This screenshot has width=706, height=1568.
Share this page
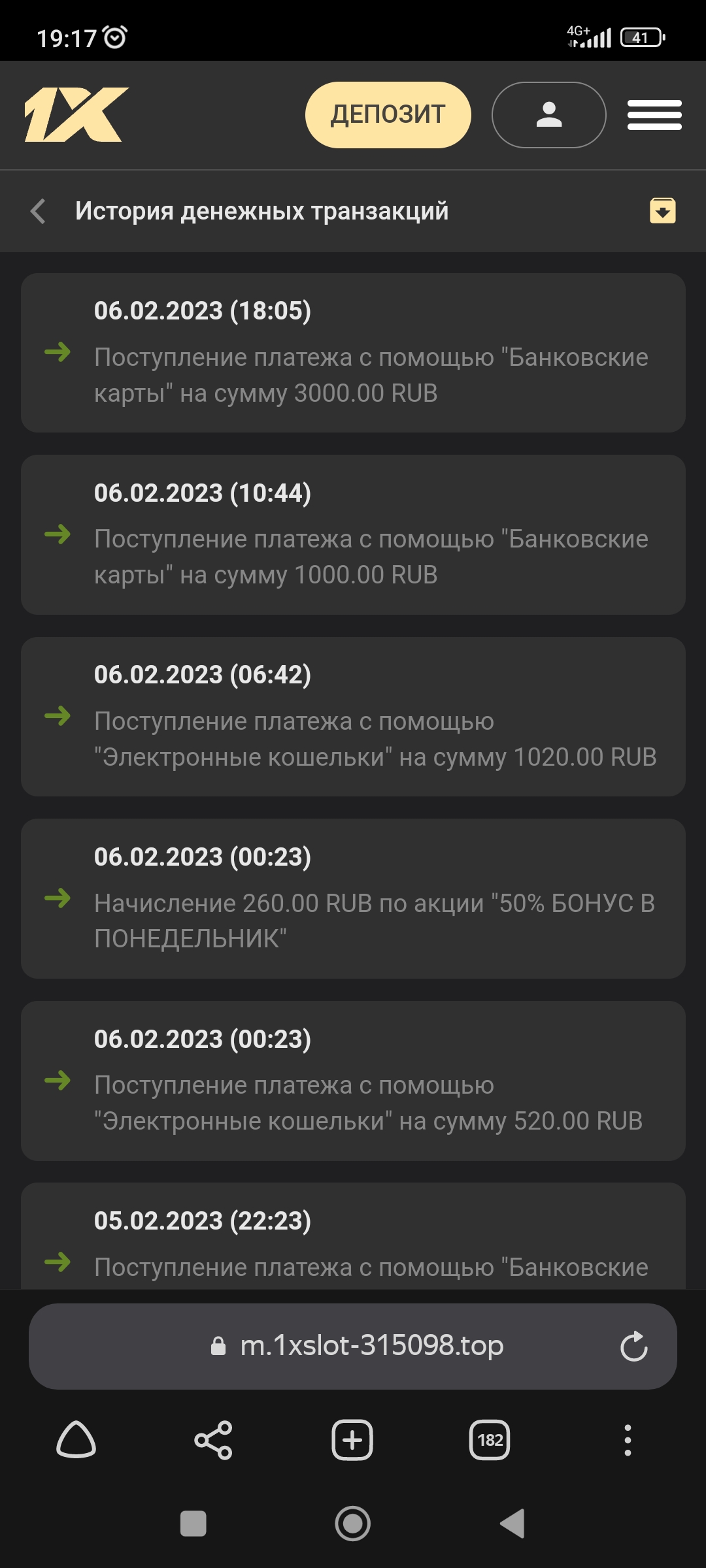(x=214, y=1440)
